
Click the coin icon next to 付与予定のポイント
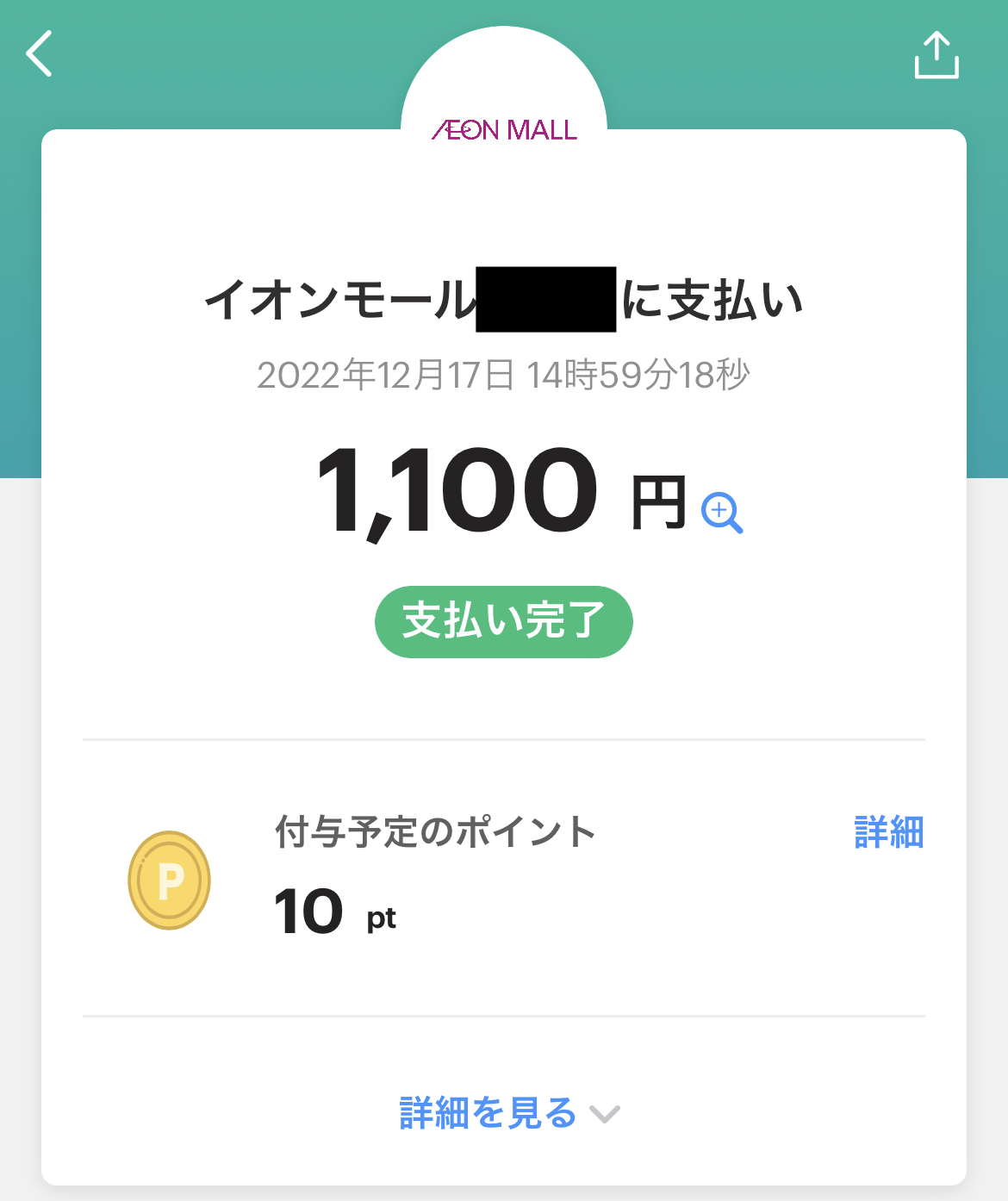pos(169,880)
